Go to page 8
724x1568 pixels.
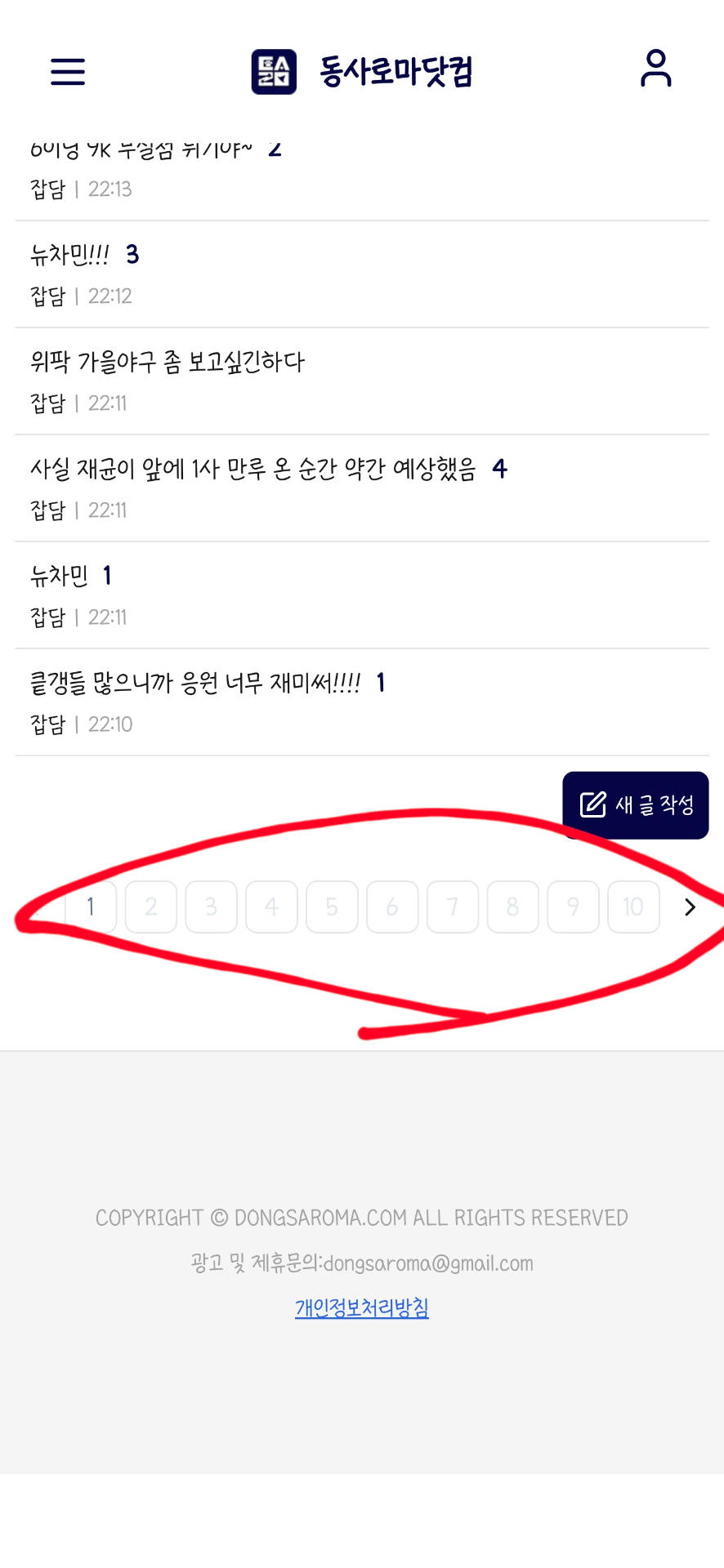click(x=512, y=906)
